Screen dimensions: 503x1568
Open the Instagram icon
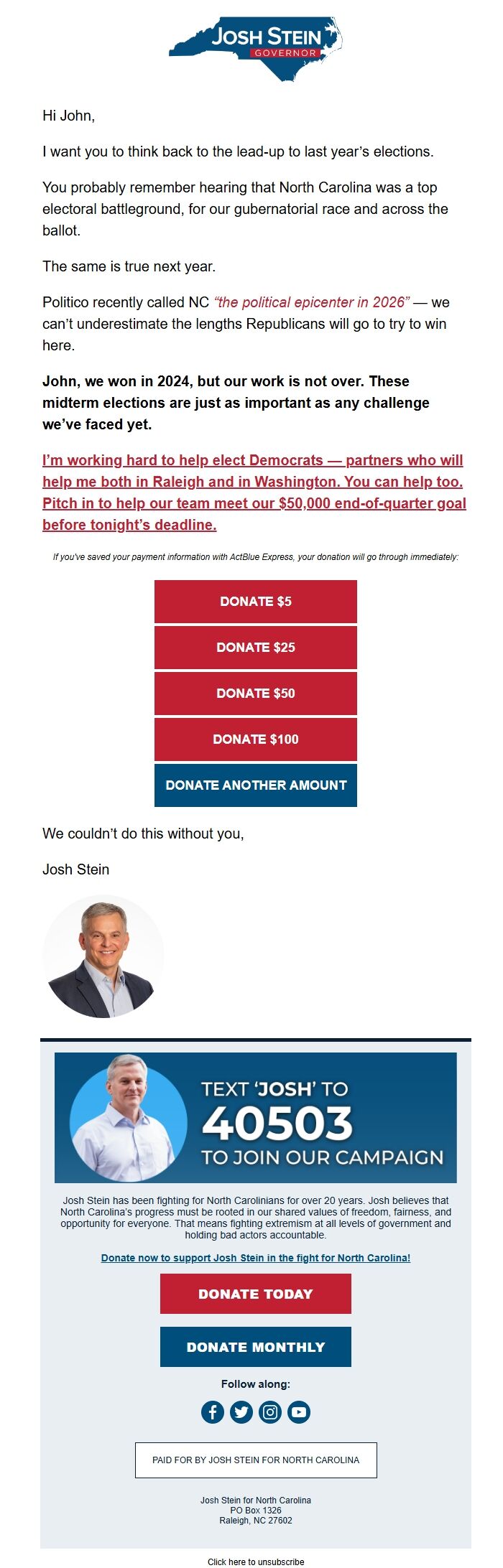[x=270, y=1412]
